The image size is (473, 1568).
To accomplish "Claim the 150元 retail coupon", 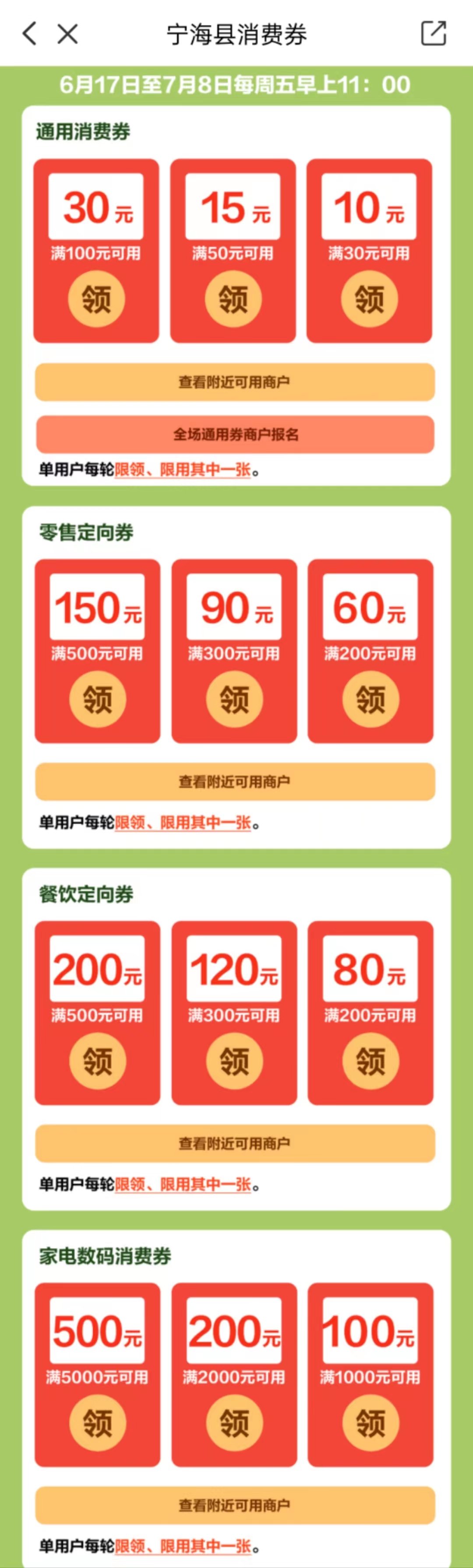I will [x=97, y=699].
